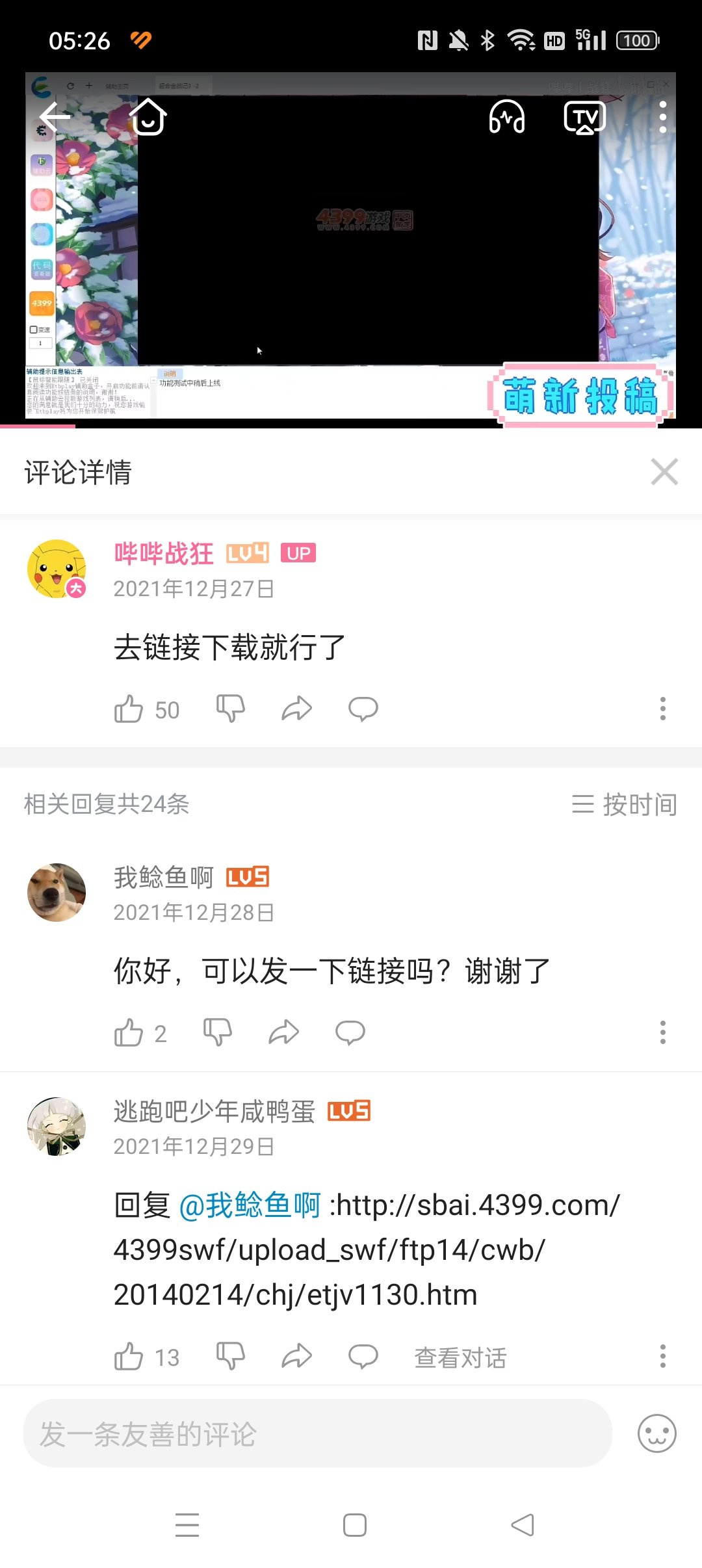Go back using the video's back arrow
Screen dimensions: 702x1568
tap(55, 117)
